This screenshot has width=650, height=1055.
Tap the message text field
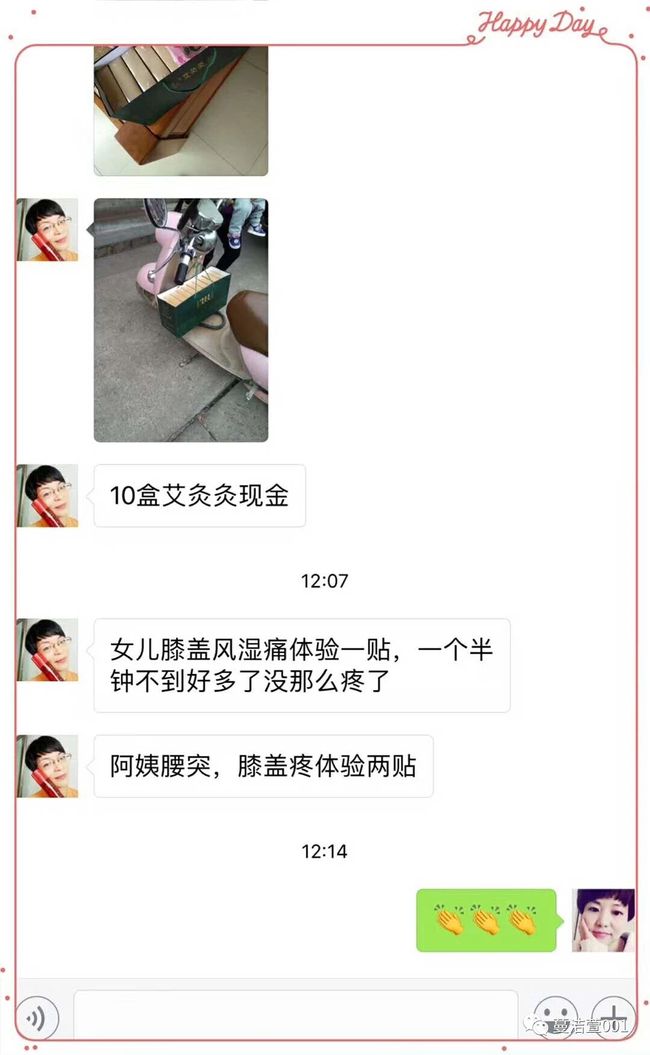point(295,1015)
